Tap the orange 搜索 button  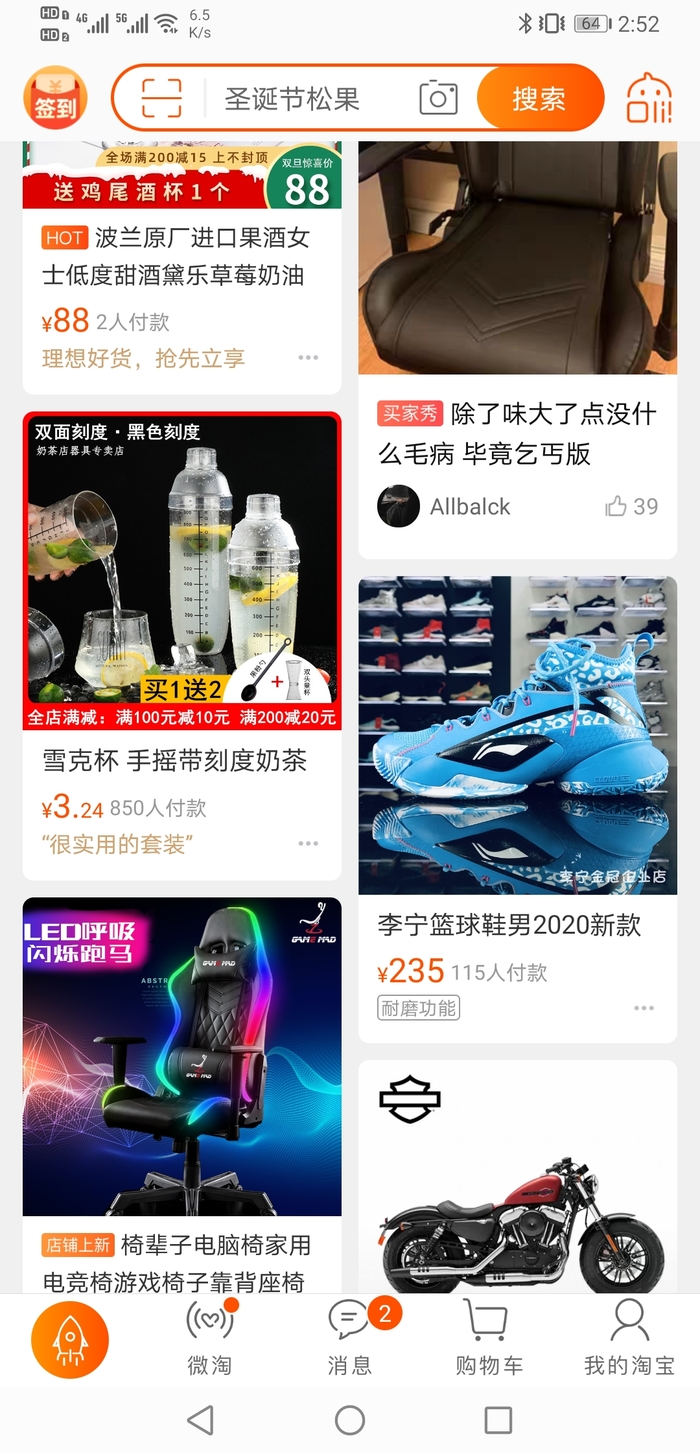coord(540,99)
